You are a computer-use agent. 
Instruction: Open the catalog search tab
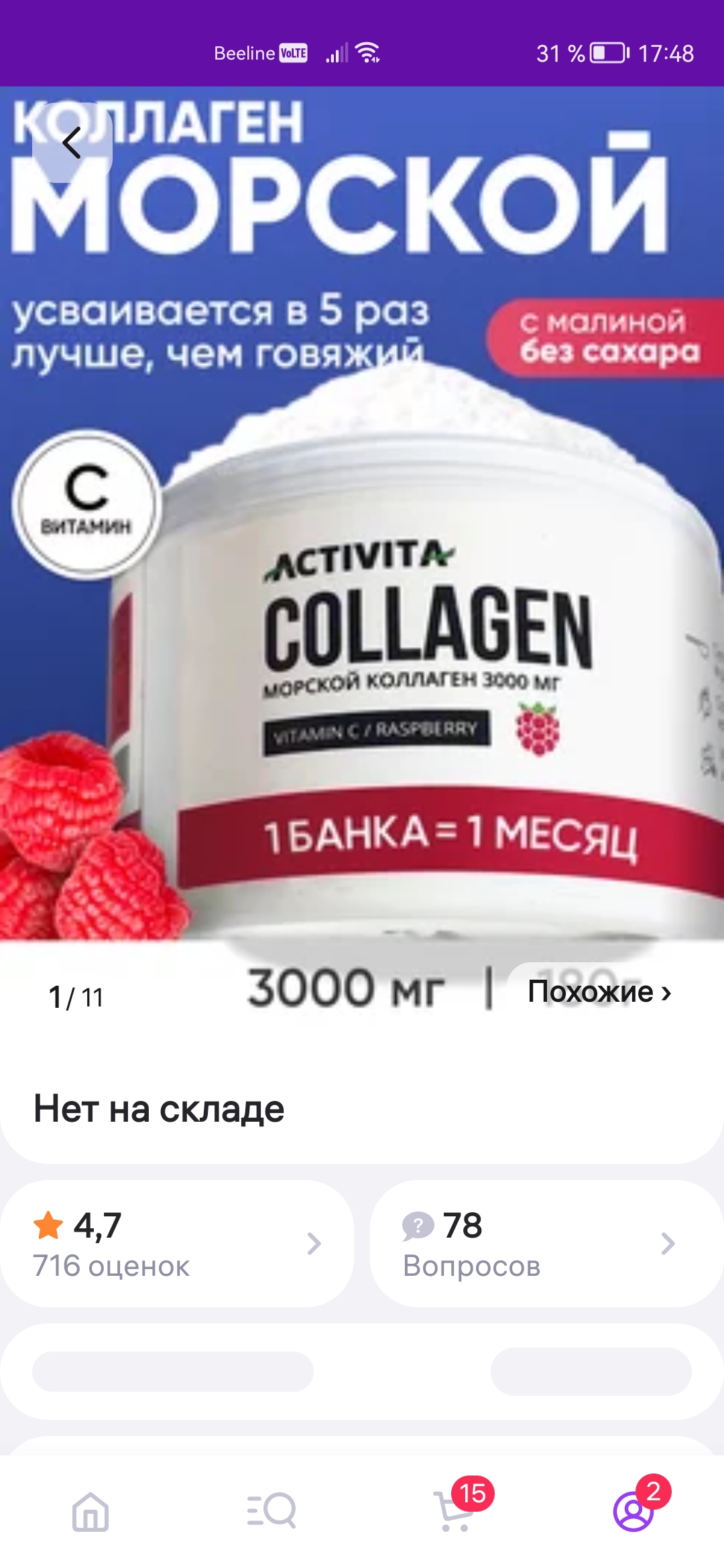click(271, 1512)
